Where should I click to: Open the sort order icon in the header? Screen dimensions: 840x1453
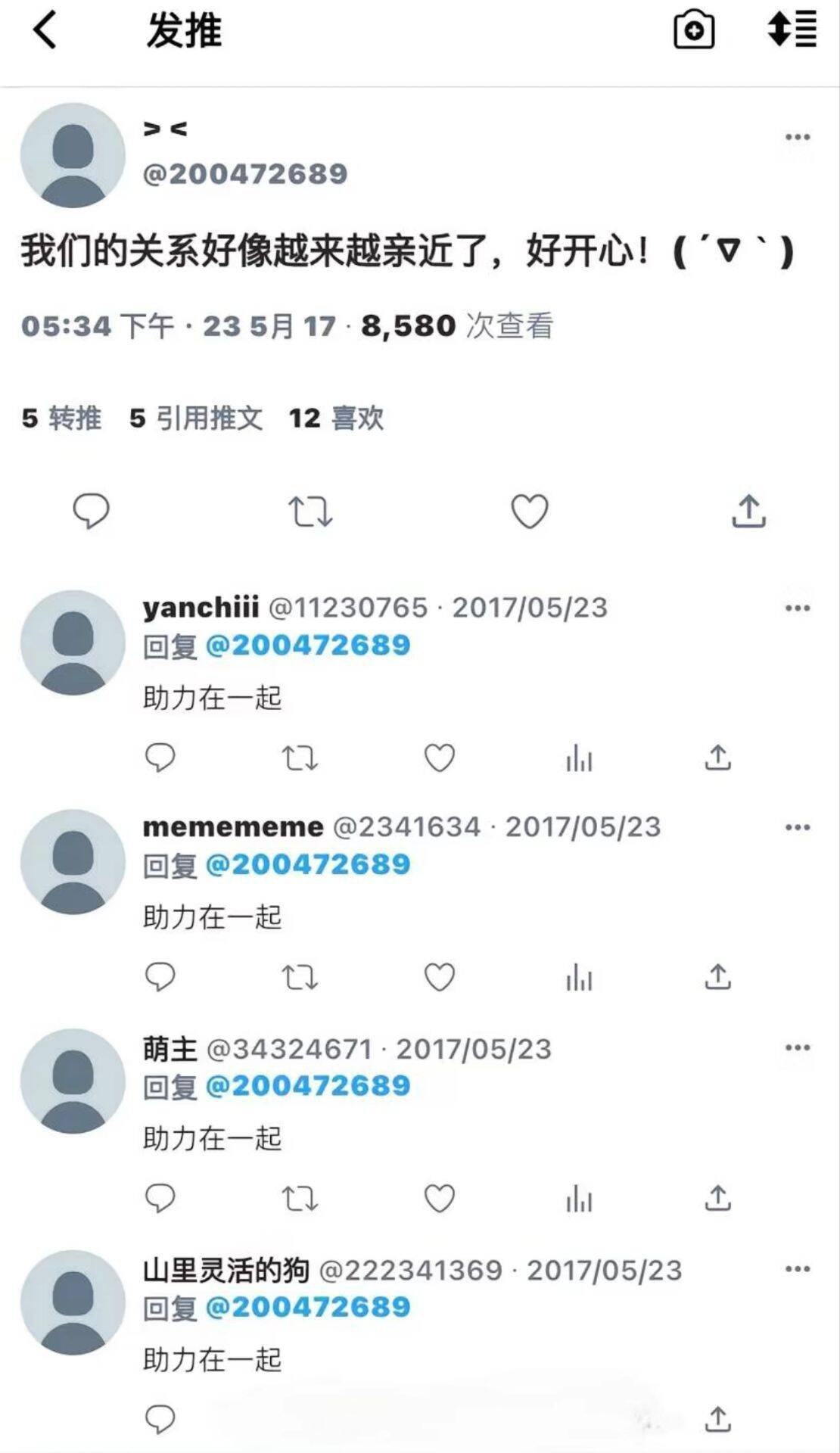click(x=792, y=30)
